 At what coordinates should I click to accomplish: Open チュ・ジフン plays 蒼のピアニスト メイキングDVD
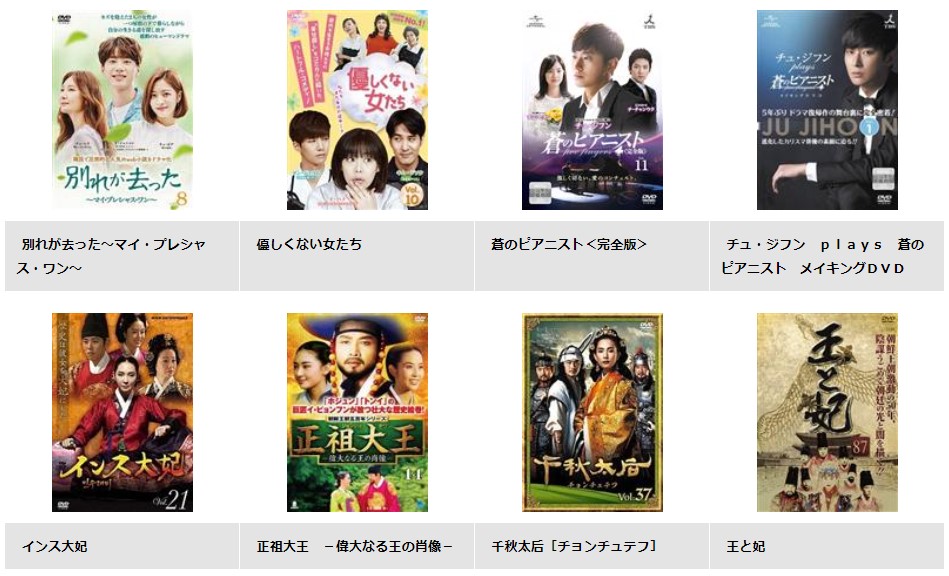(x=827, y=110)
